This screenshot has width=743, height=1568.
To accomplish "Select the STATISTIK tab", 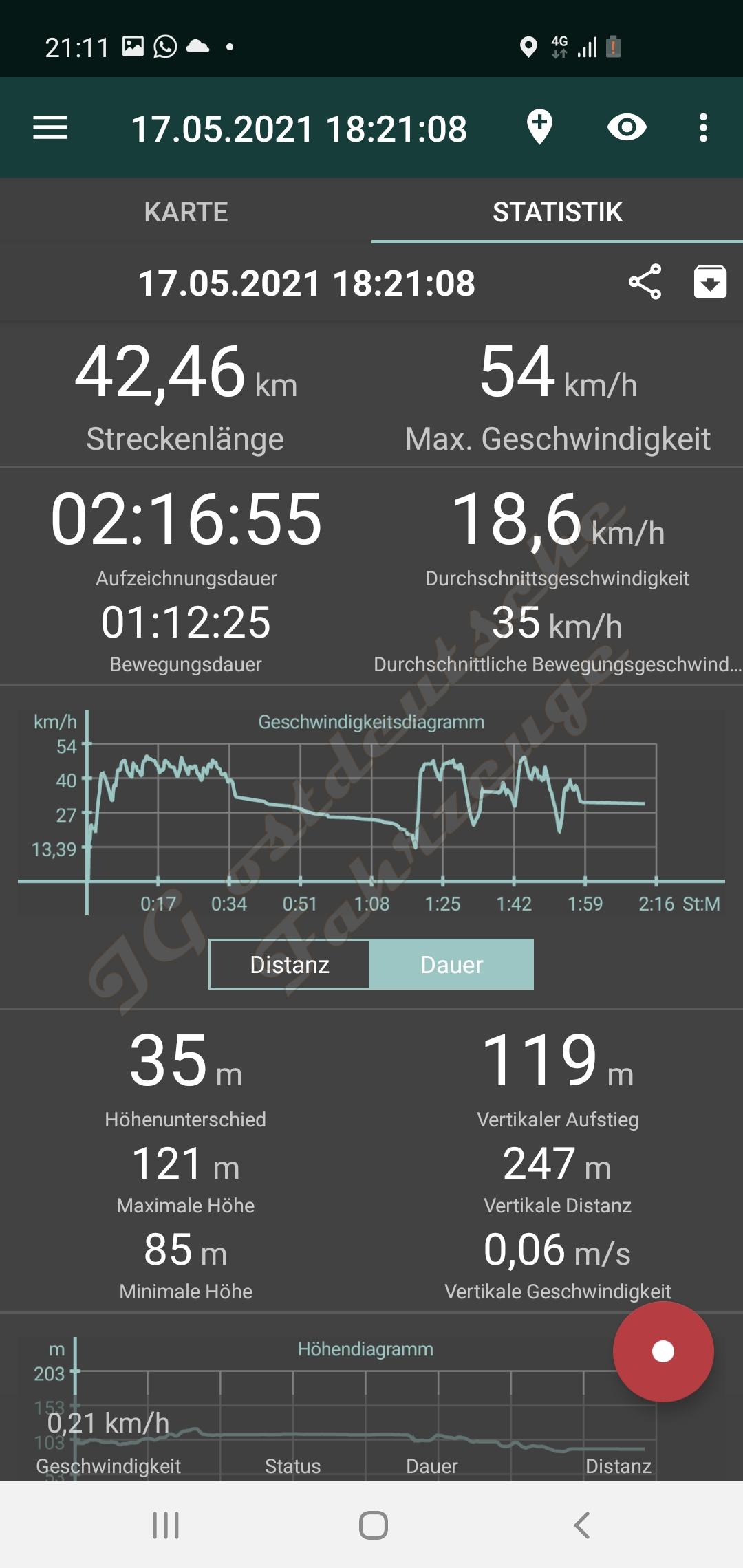I will pos(557,212).
